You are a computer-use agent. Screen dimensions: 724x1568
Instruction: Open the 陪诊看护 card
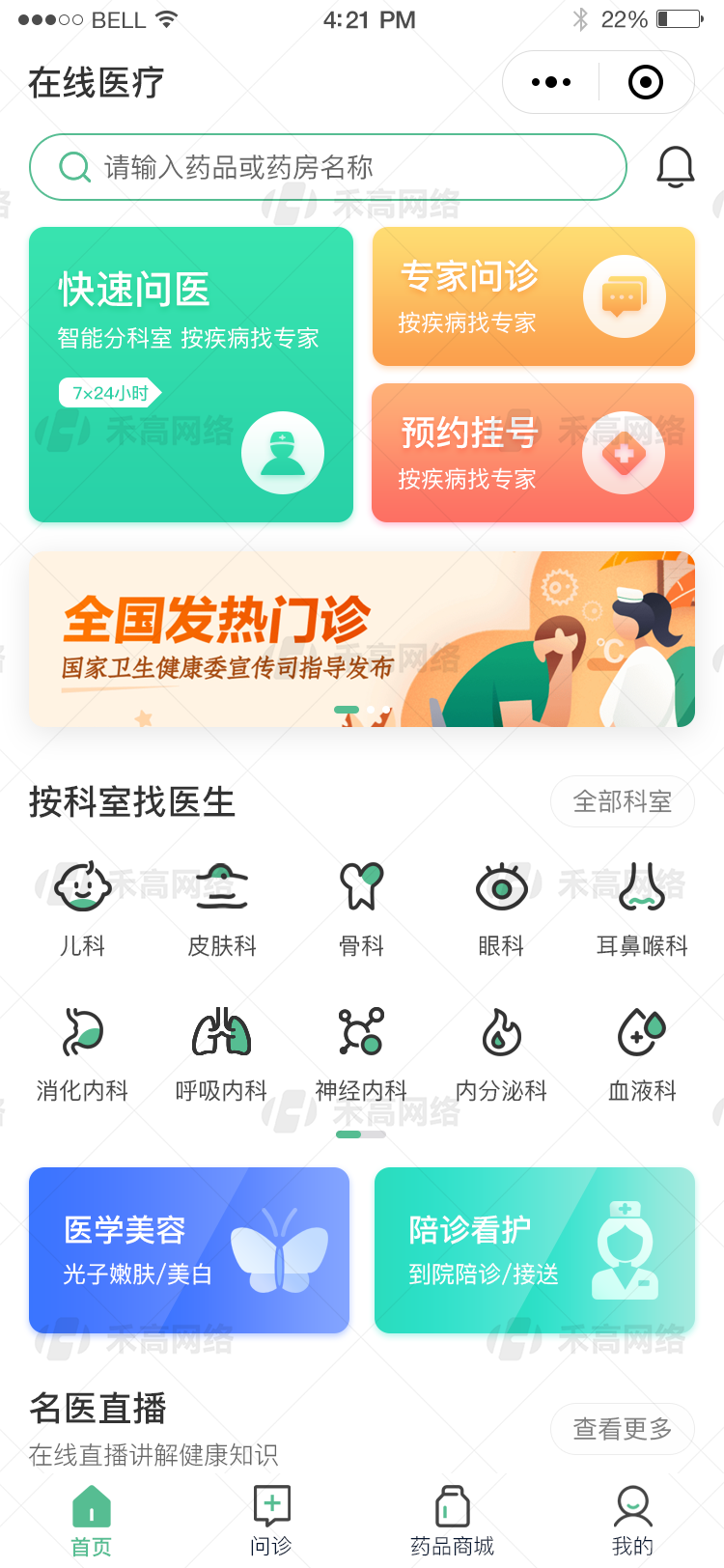pyautogui.click(x=534, y=1250)
